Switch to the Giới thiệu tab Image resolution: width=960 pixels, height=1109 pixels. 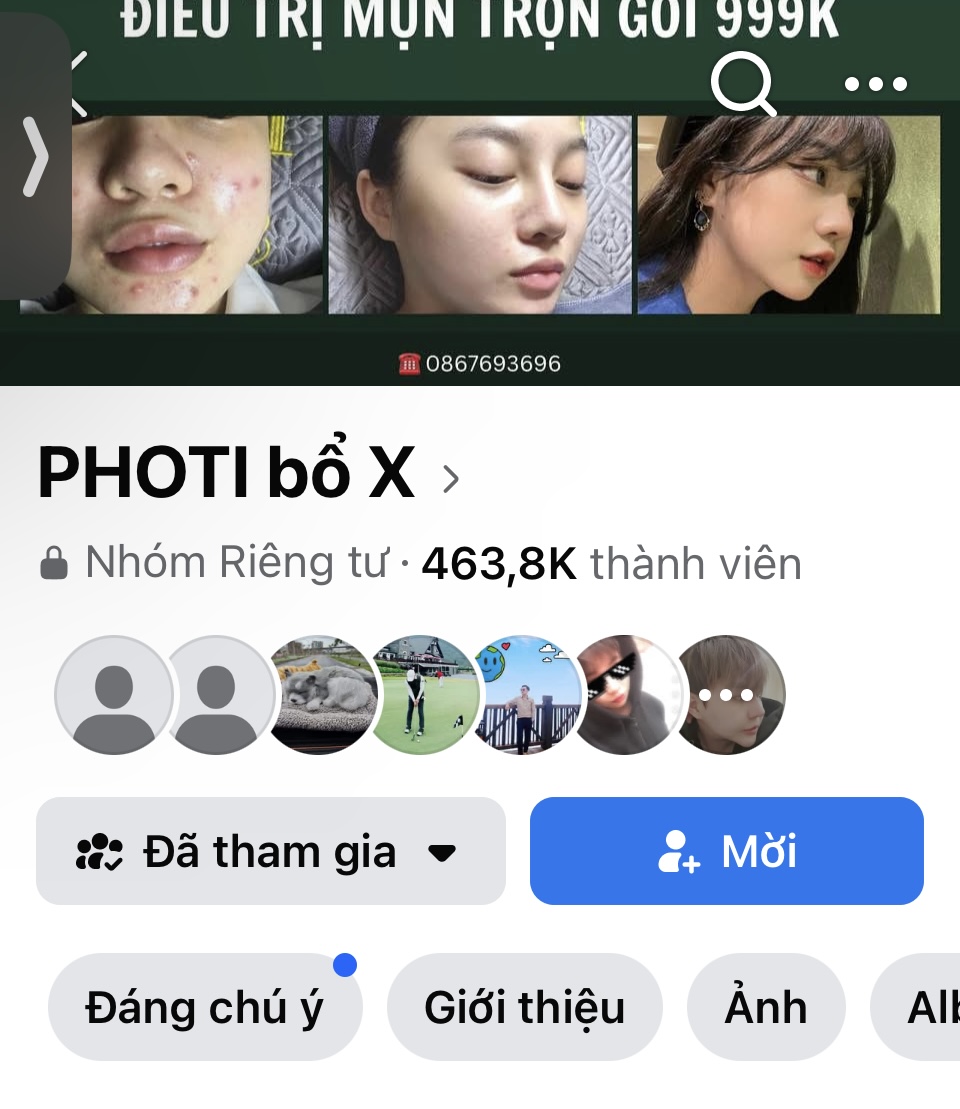[524, 1007]
